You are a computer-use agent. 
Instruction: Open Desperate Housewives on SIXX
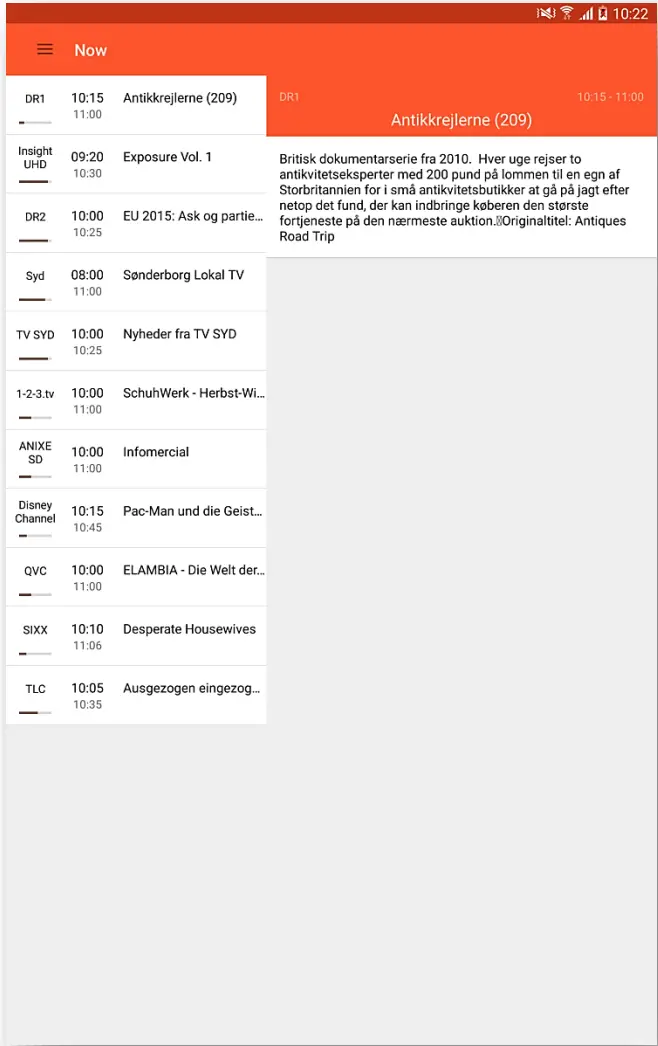pyautogui.click(x=136, y=636)
